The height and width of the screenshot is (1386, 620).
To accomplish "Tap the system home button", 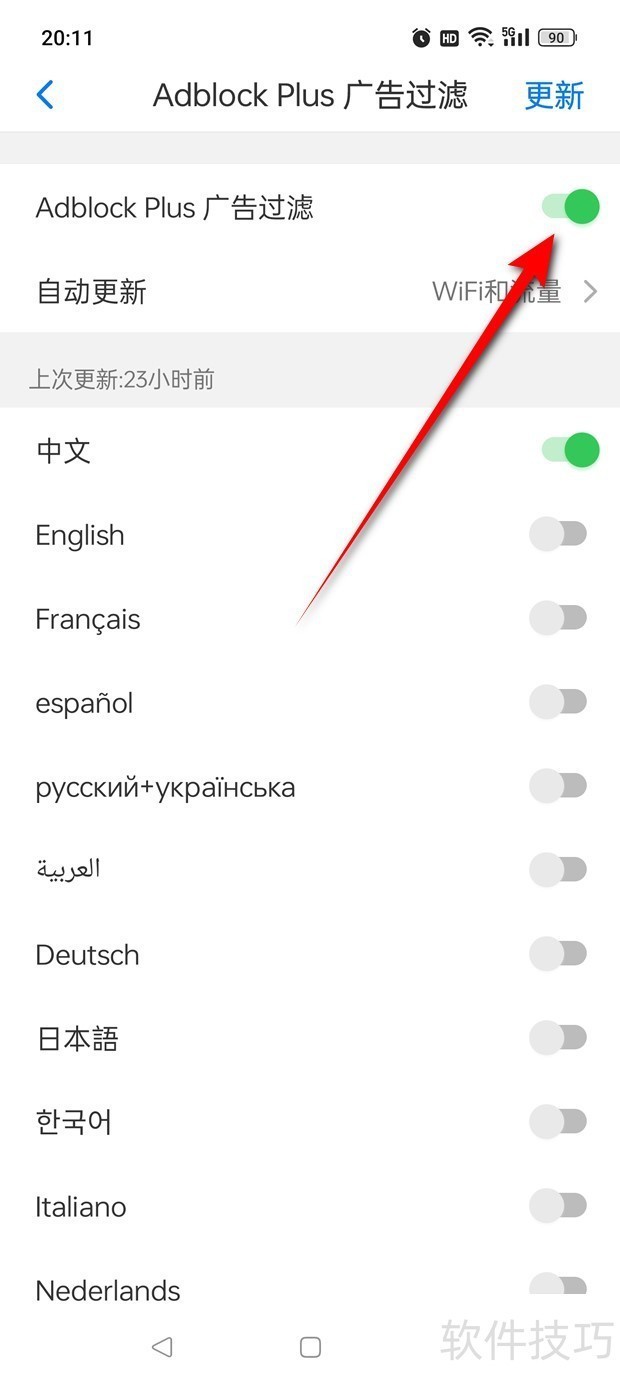I will [310, 1347].
